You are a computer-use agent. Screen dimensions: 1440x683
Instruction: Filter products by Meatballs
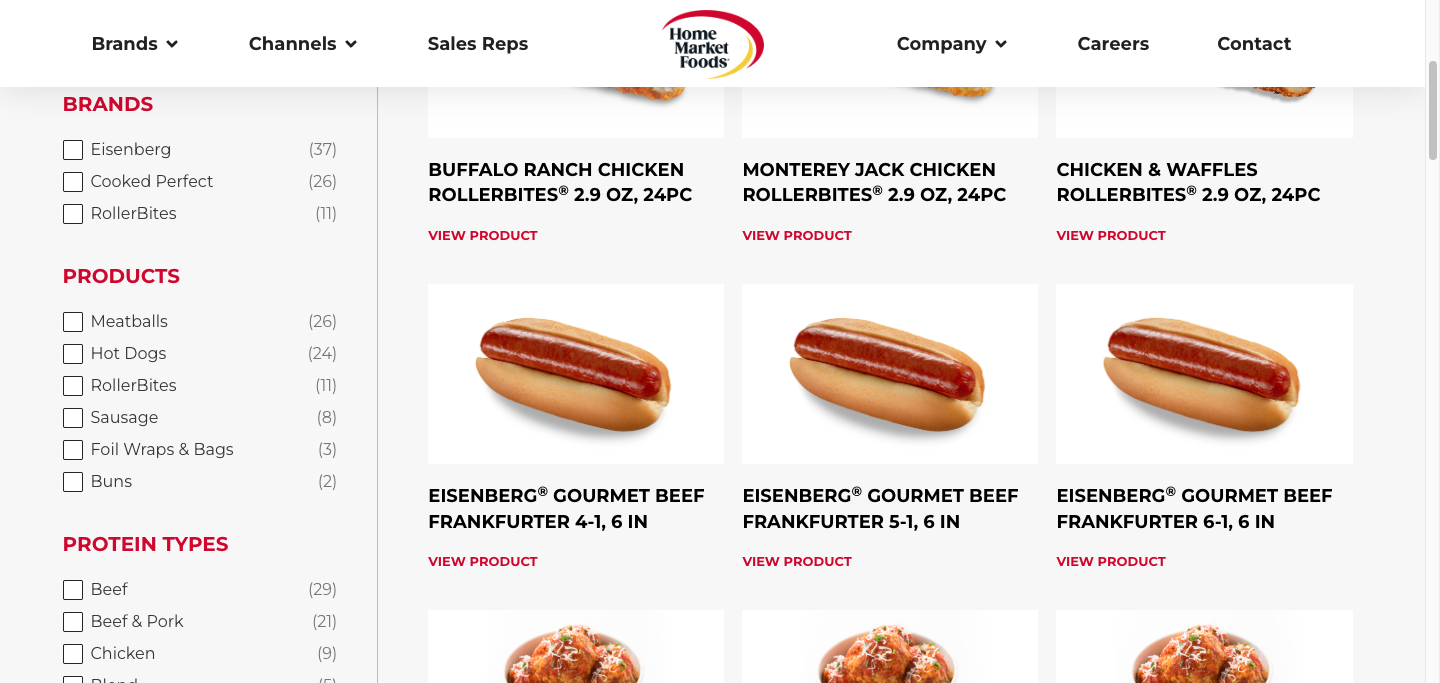[73, 322]
